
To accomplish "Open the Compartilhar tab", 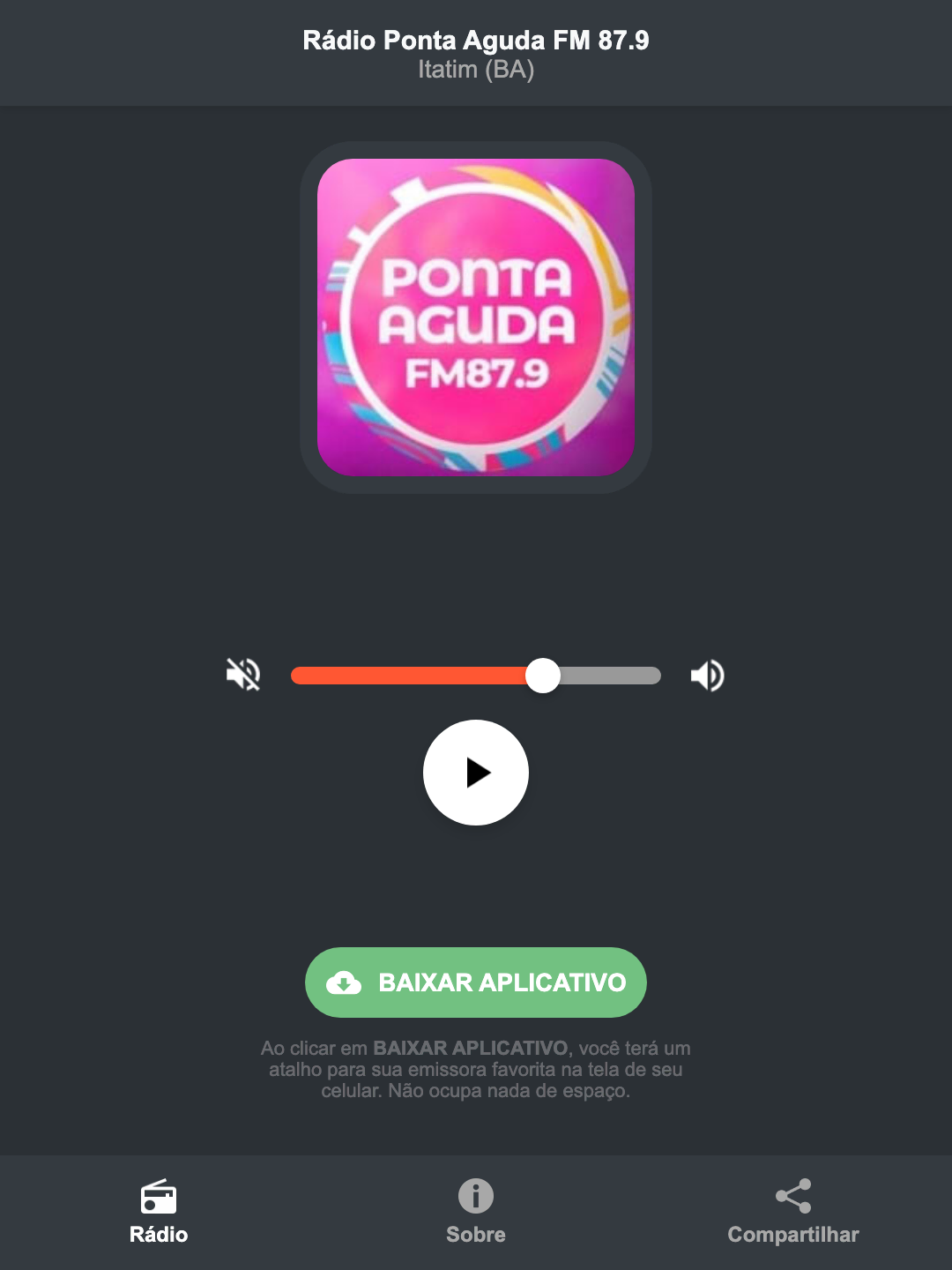I will 792,1213.
